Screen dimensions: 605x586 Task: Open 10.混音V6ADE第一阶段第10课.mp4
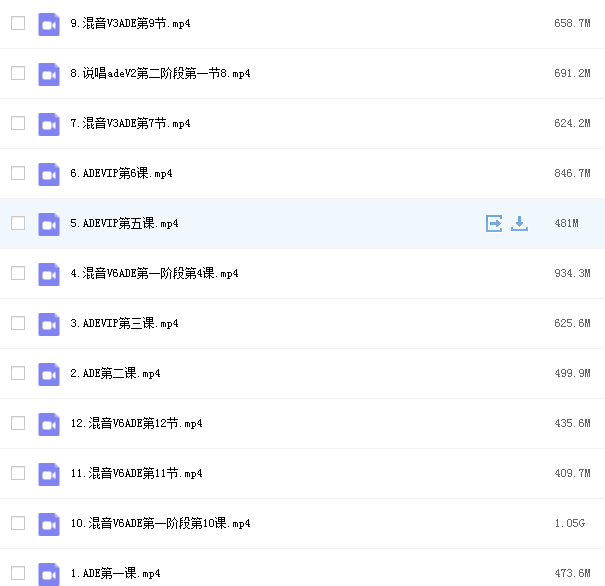pyautogui.click(x=160, y=523)
